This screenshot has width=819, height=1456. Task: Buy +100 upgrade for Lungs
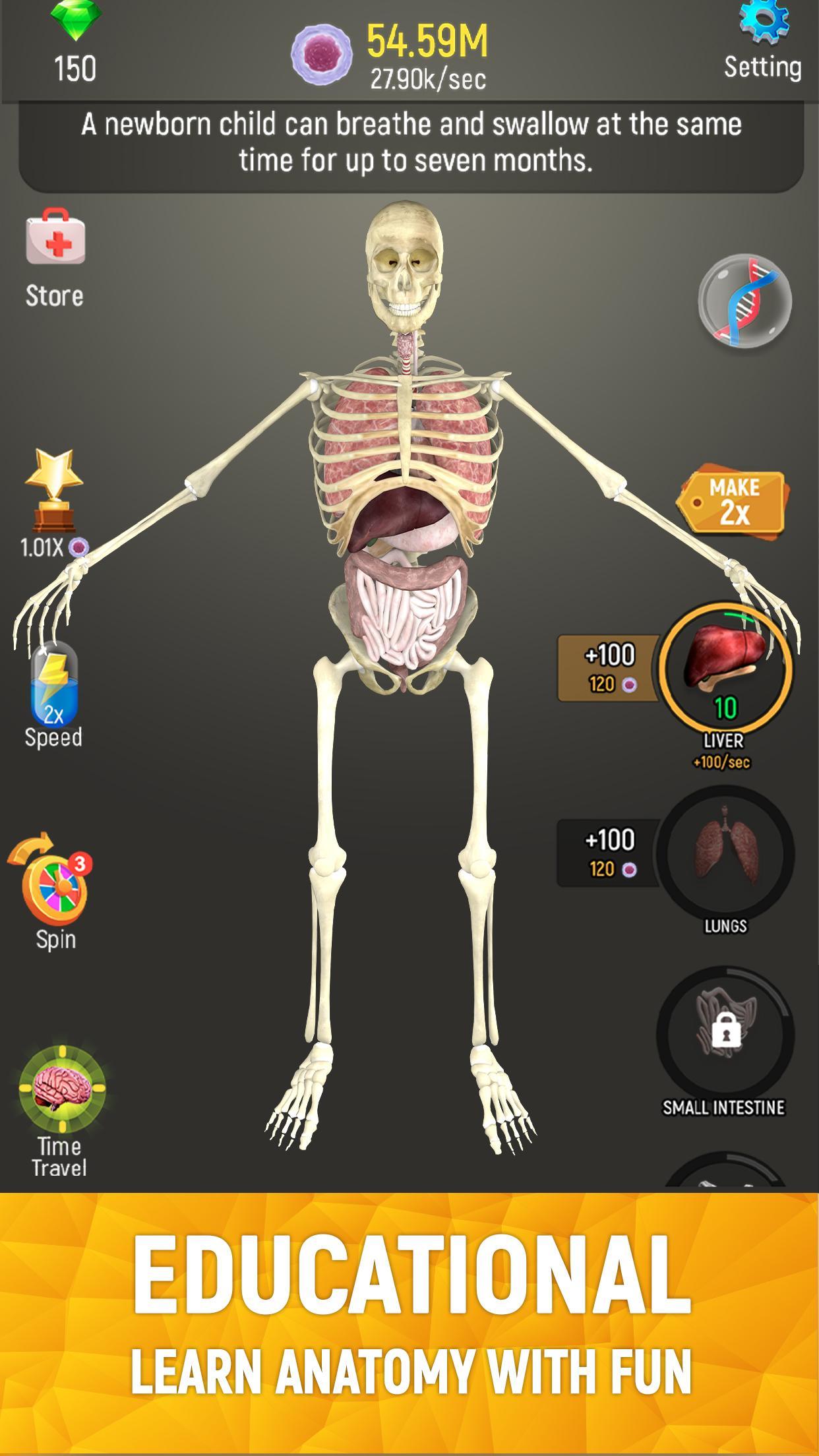coord(609,853)
